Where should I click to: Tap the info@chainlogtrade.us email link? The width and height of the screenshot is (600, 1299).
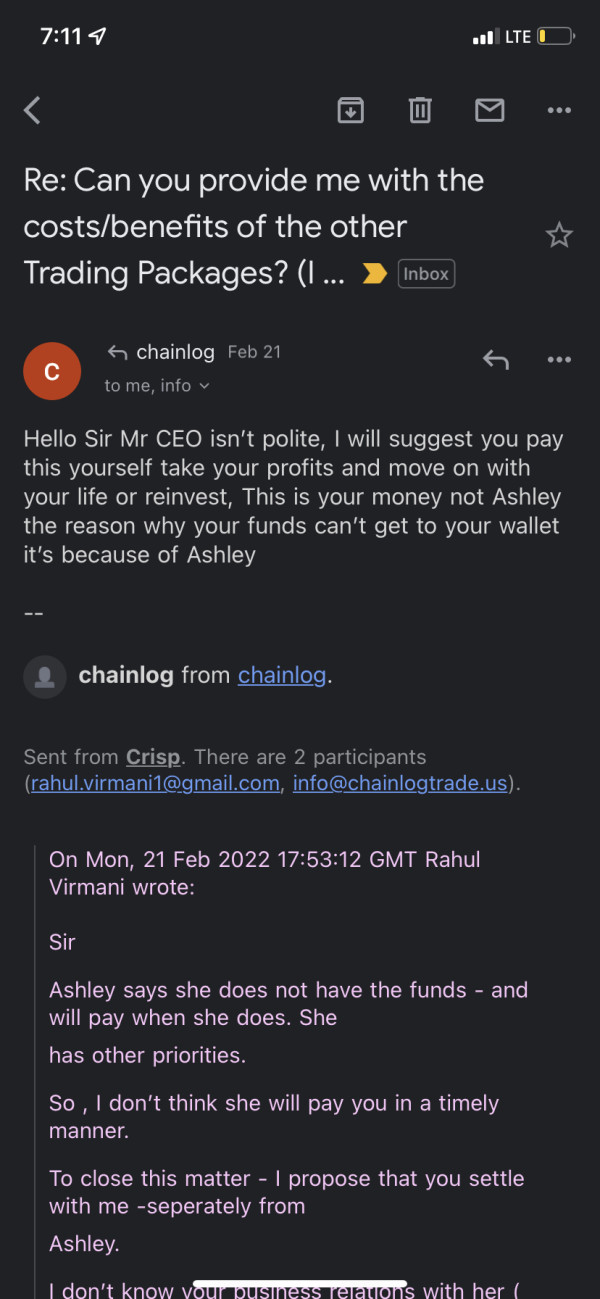[400, 783]
